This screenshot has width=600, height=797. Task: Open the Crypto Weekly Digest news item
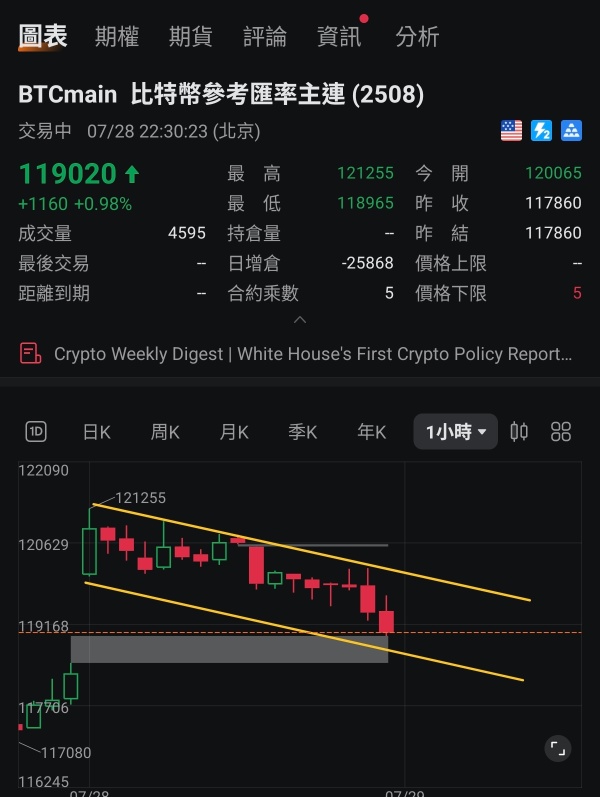(300, 354)
